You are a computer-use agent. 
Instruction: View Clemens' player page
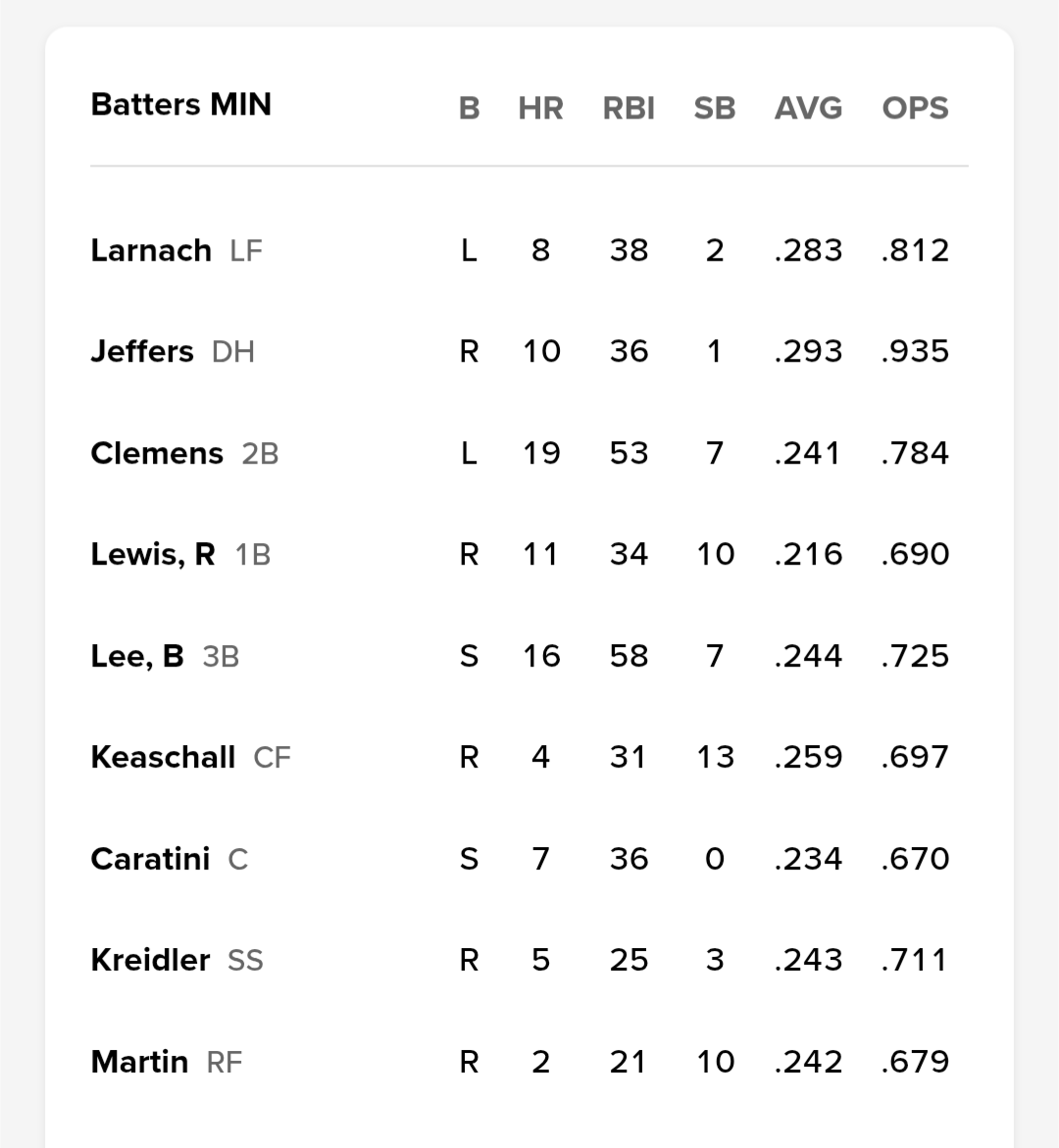click(x=157, y=453)
